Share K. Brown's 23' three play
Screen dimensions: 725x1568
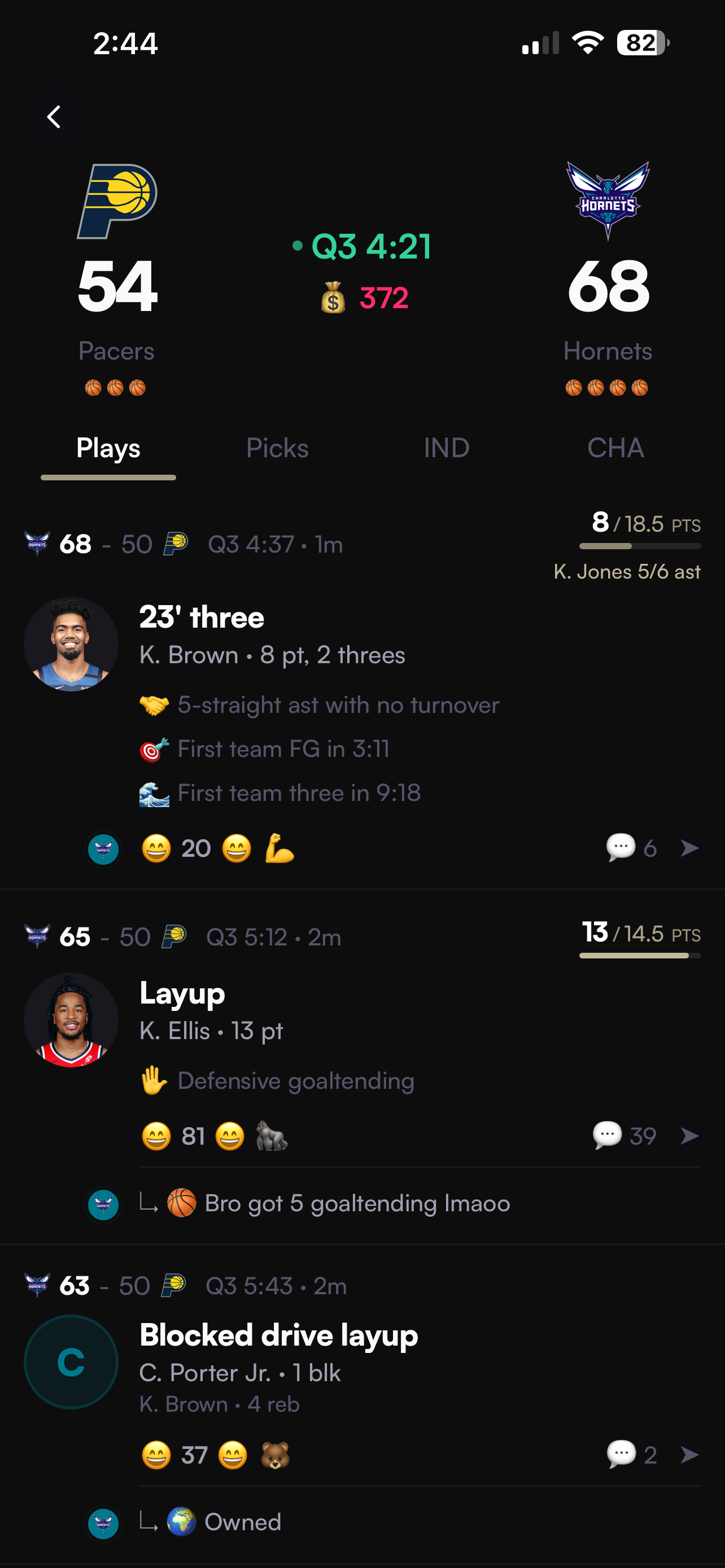pos(689,848)
